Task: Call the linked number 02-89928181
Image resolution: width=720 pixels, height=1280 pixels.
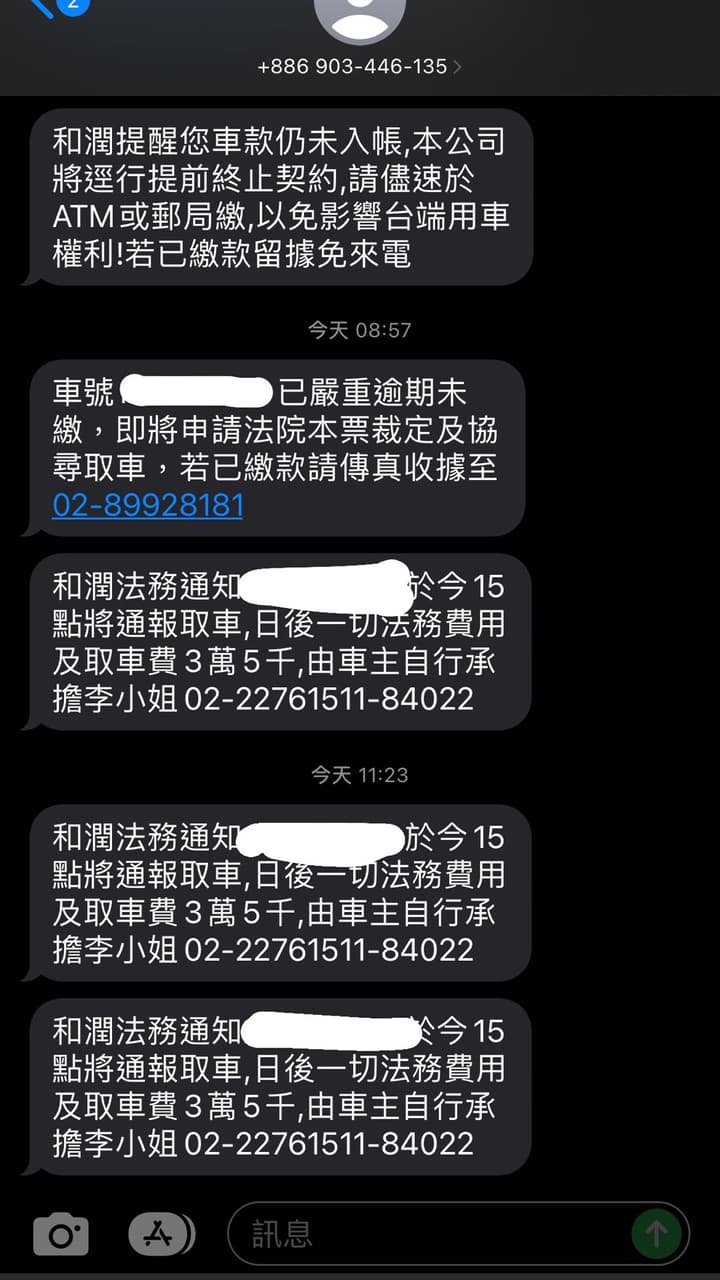Action: [148, 505]
